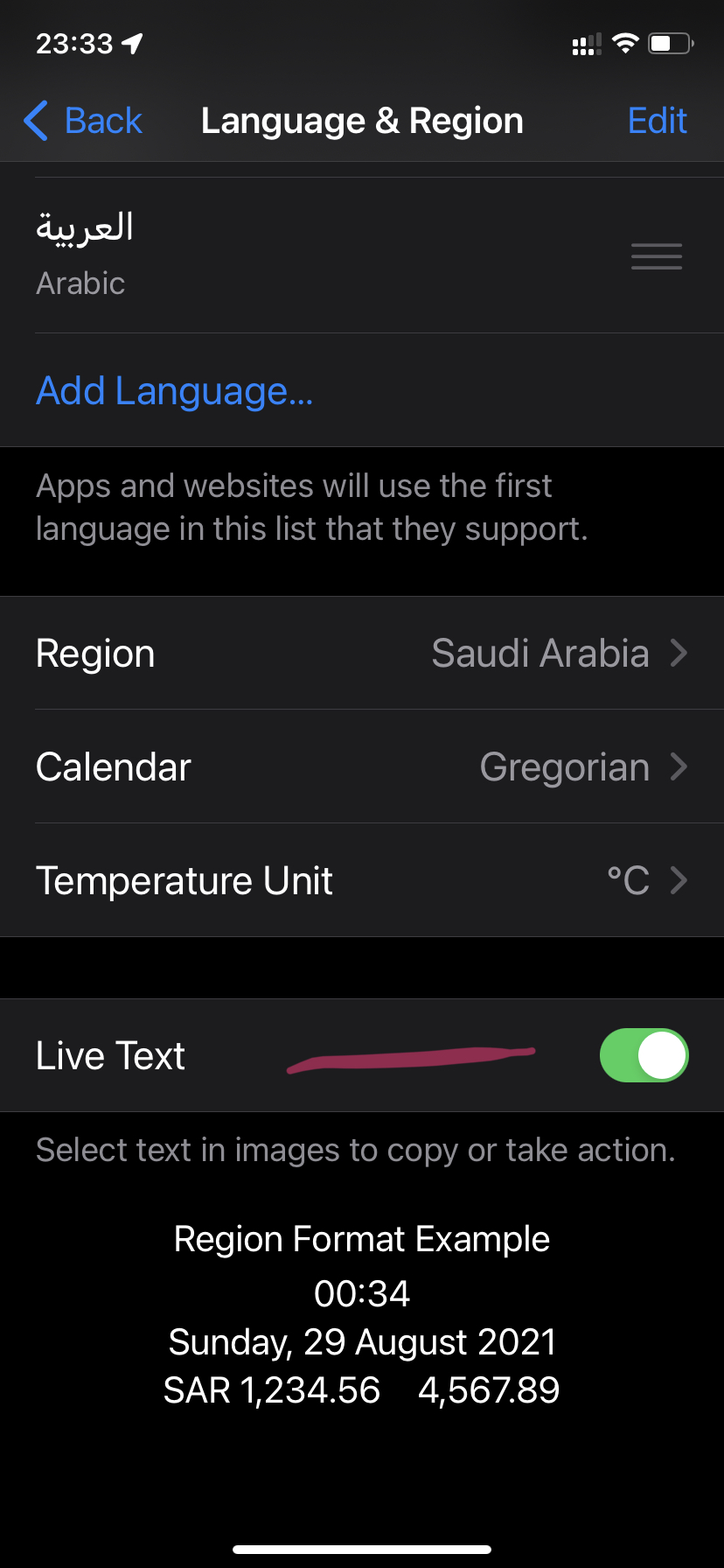Open the Region setting
The image size is (724, 1568).
362,653
